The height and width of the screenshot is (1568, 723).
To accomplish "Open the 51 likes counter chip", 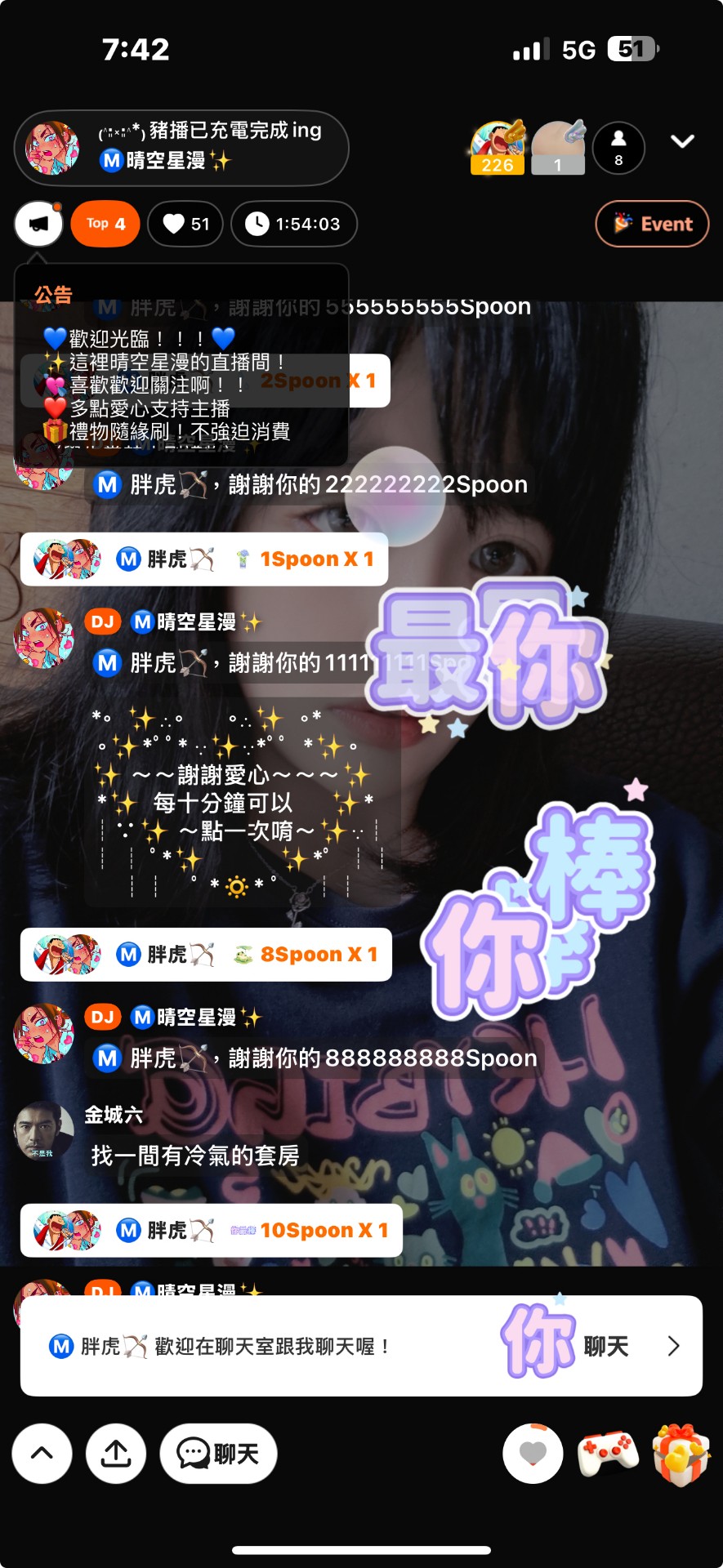I will 185,224.
